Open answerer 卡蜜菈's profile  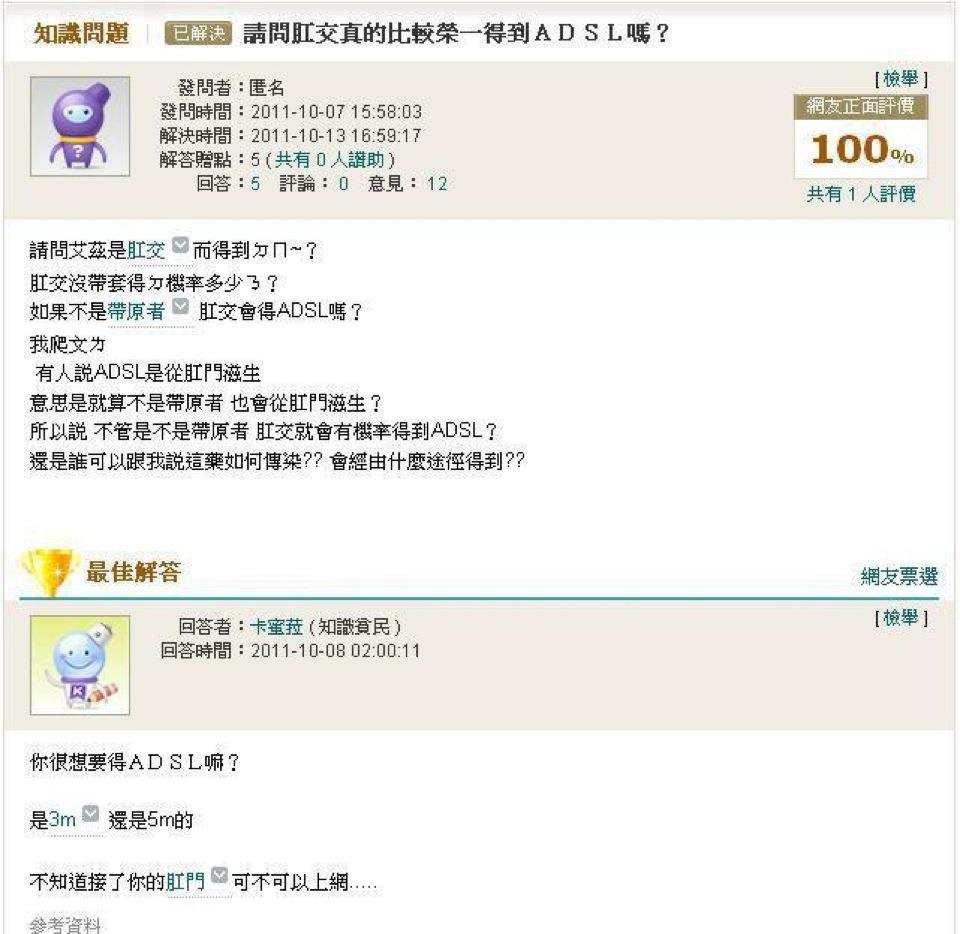point(281,627)
